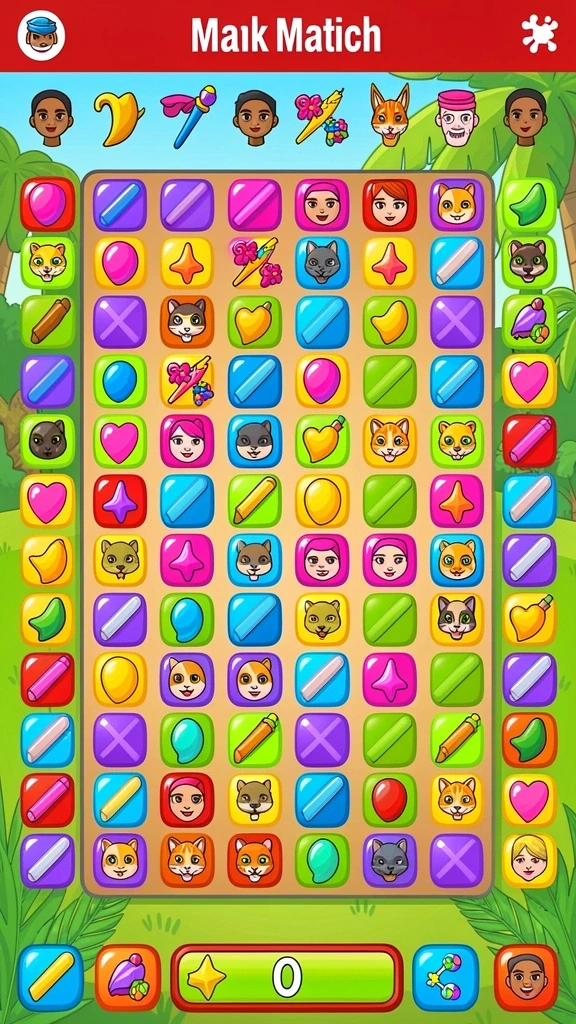Open the player avatar in header
The height and width of the screenshot is (1024, 576).
pyautogui.click(x=41, y=35)
